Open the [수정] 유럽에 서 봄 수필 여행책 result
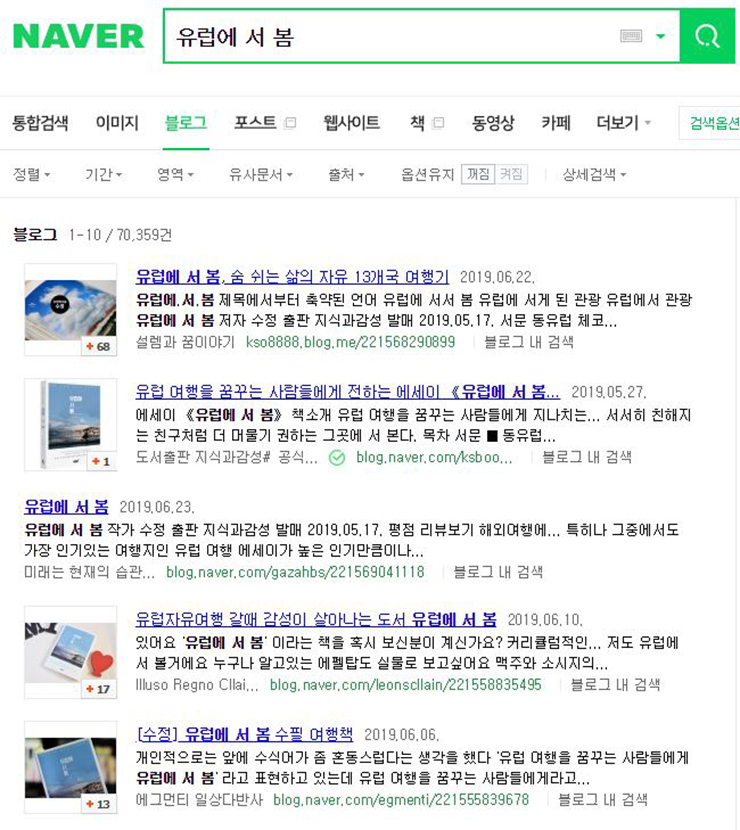The width and height of the screenshot is (740, 830). point(244,734)
